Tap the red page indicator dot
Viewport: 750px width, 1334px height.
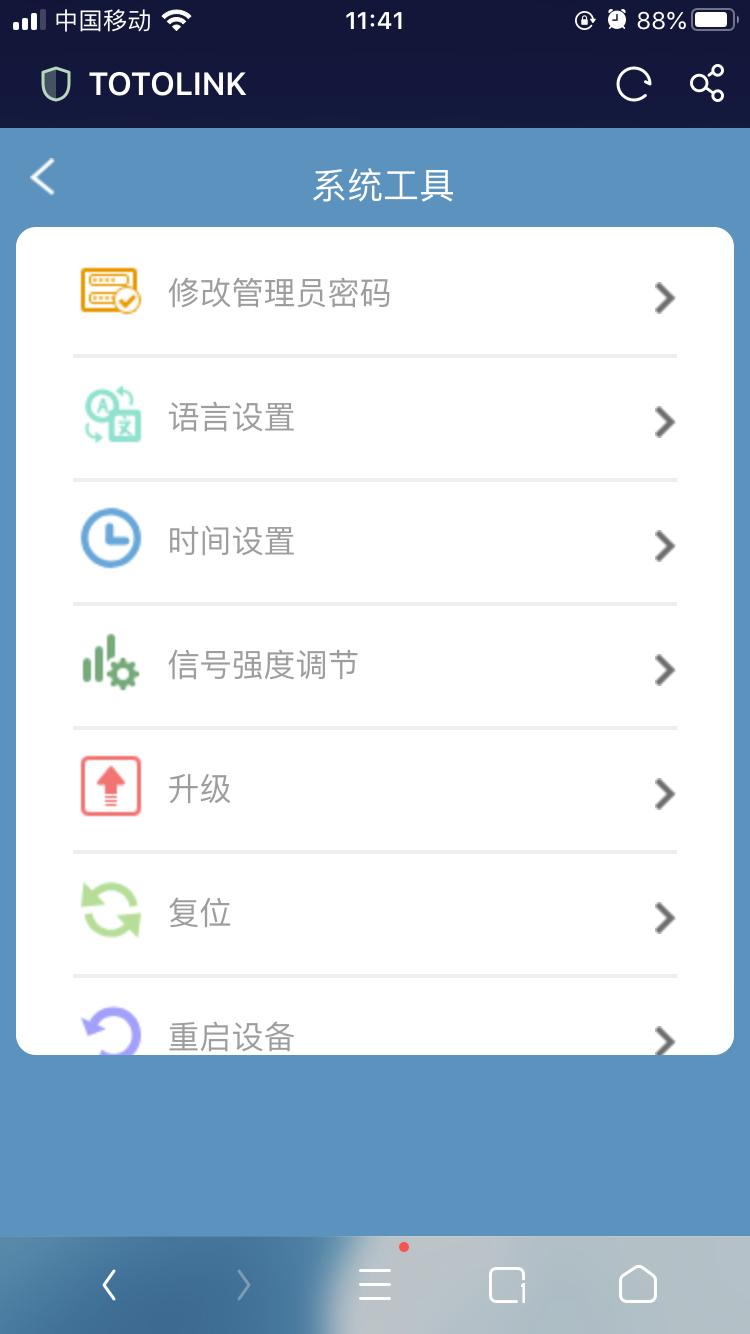coord(404,1247)
